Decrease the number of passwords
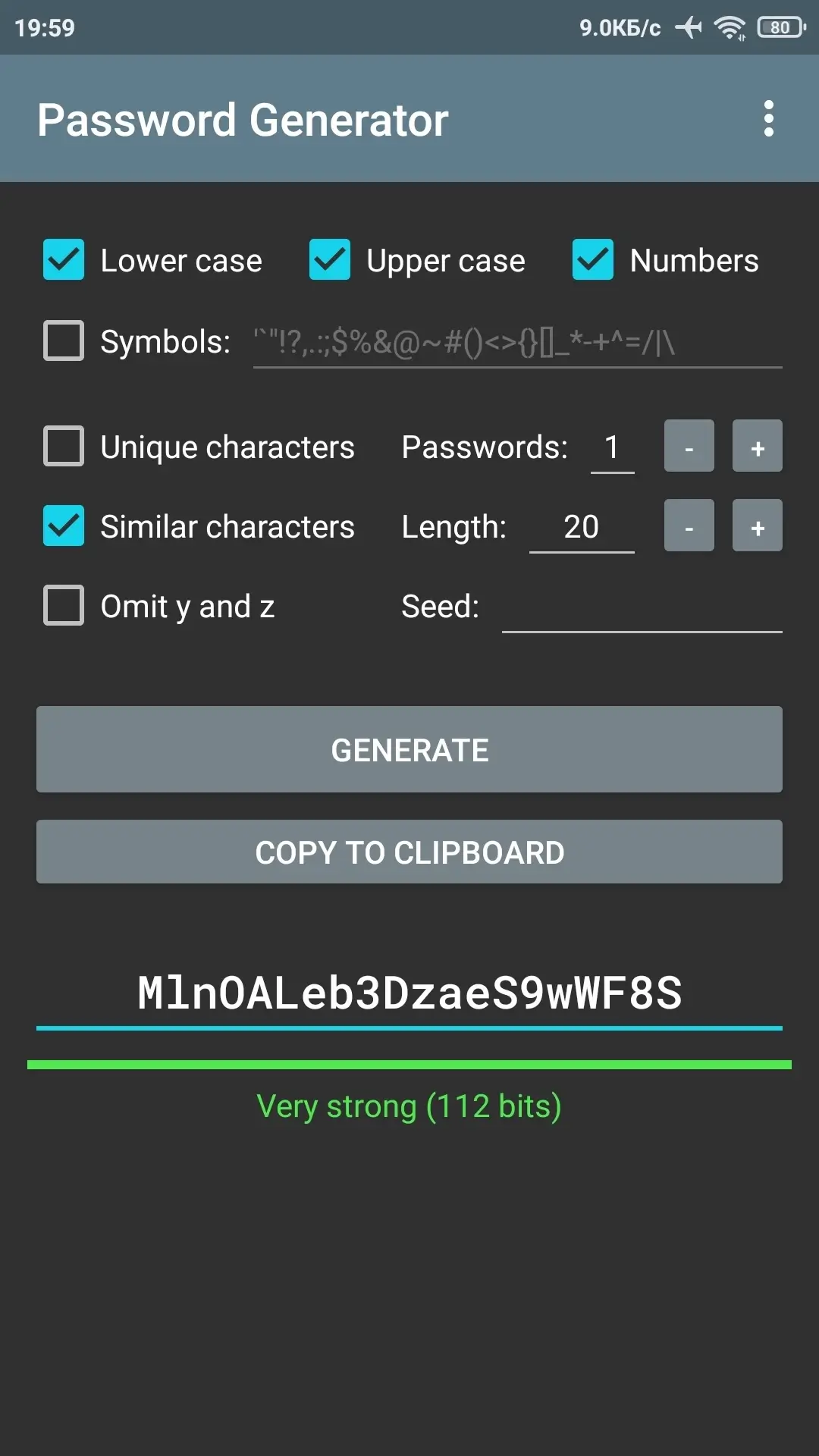The height and width of the screenshot is (1456, 819). point(689,446)
